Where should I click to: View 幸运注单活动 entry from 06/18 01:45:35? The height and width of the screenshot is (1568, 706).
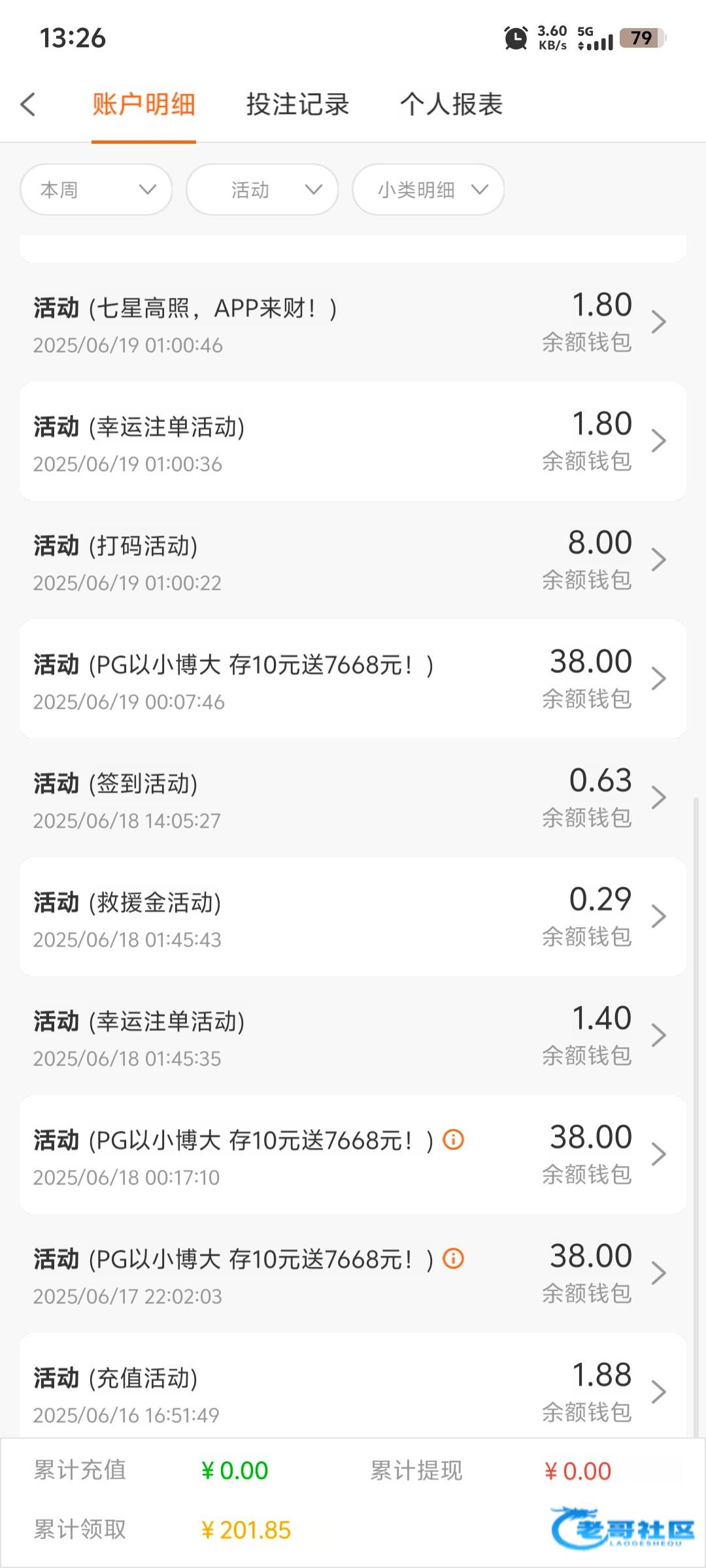pyautogui.click(x=353, y=1036)
